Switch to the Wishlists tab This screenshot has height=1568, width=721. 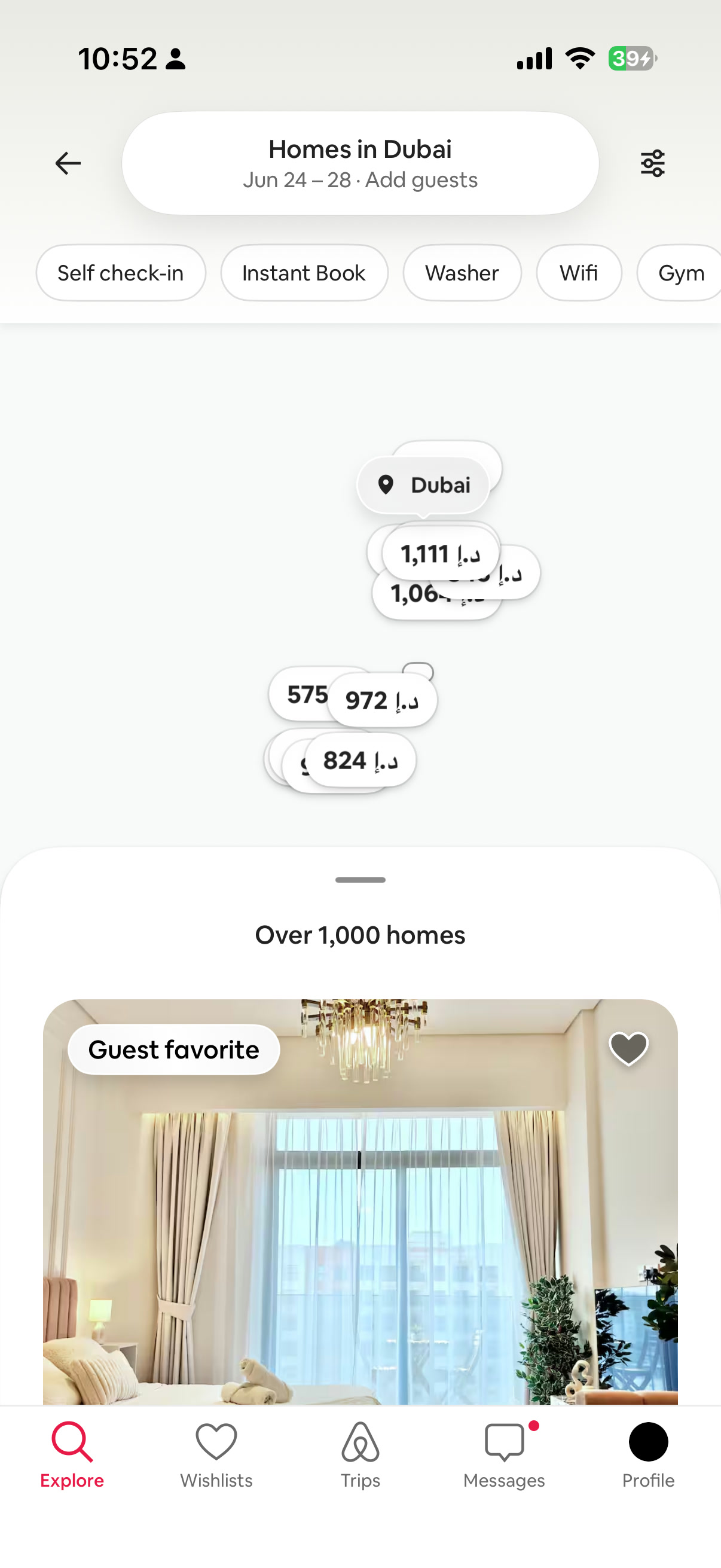(x=216, y=1455)
